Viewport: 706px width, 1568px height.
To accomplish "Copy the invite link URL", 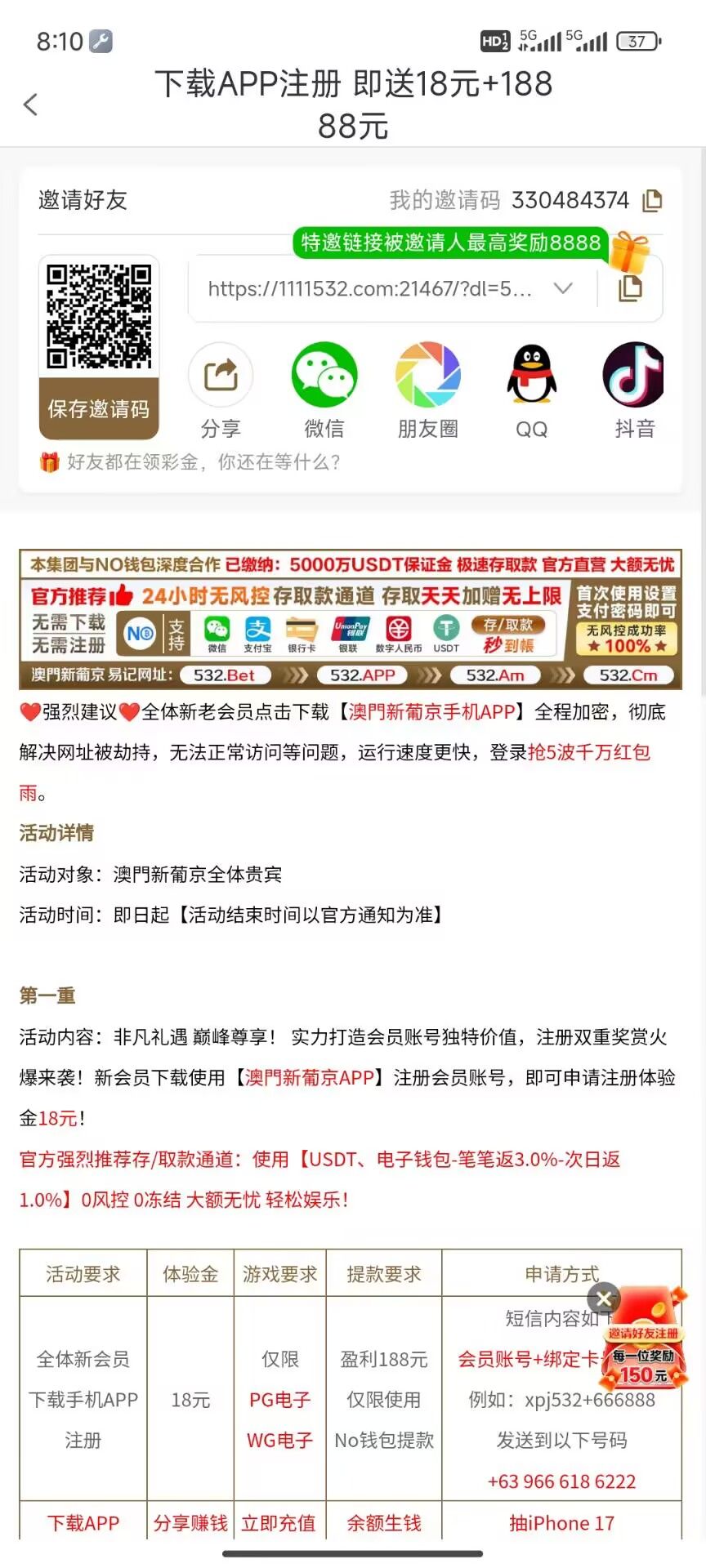I will pyautogui.click(x=630, y=288).
